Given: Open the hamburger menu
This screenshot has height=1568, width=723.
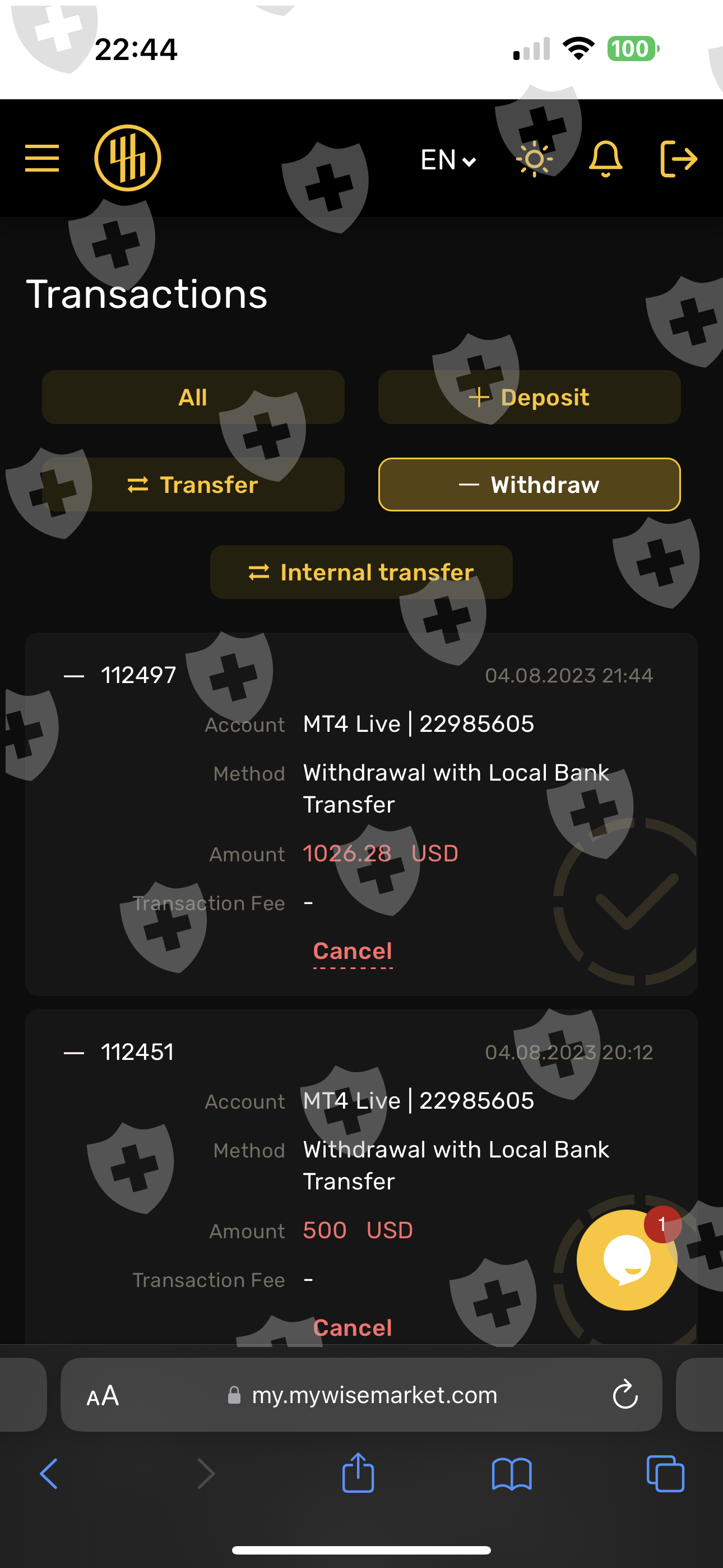Looking at the screenshot, I should click(42, 158).
